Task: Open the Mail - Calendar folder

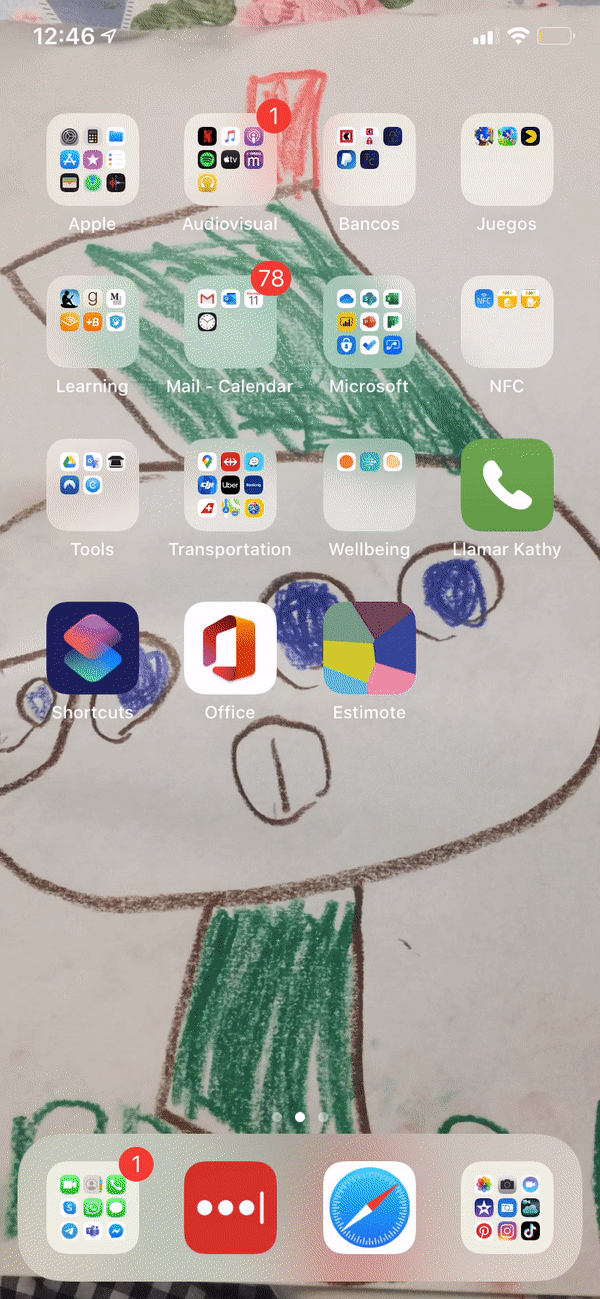Action: click(230, 322)
